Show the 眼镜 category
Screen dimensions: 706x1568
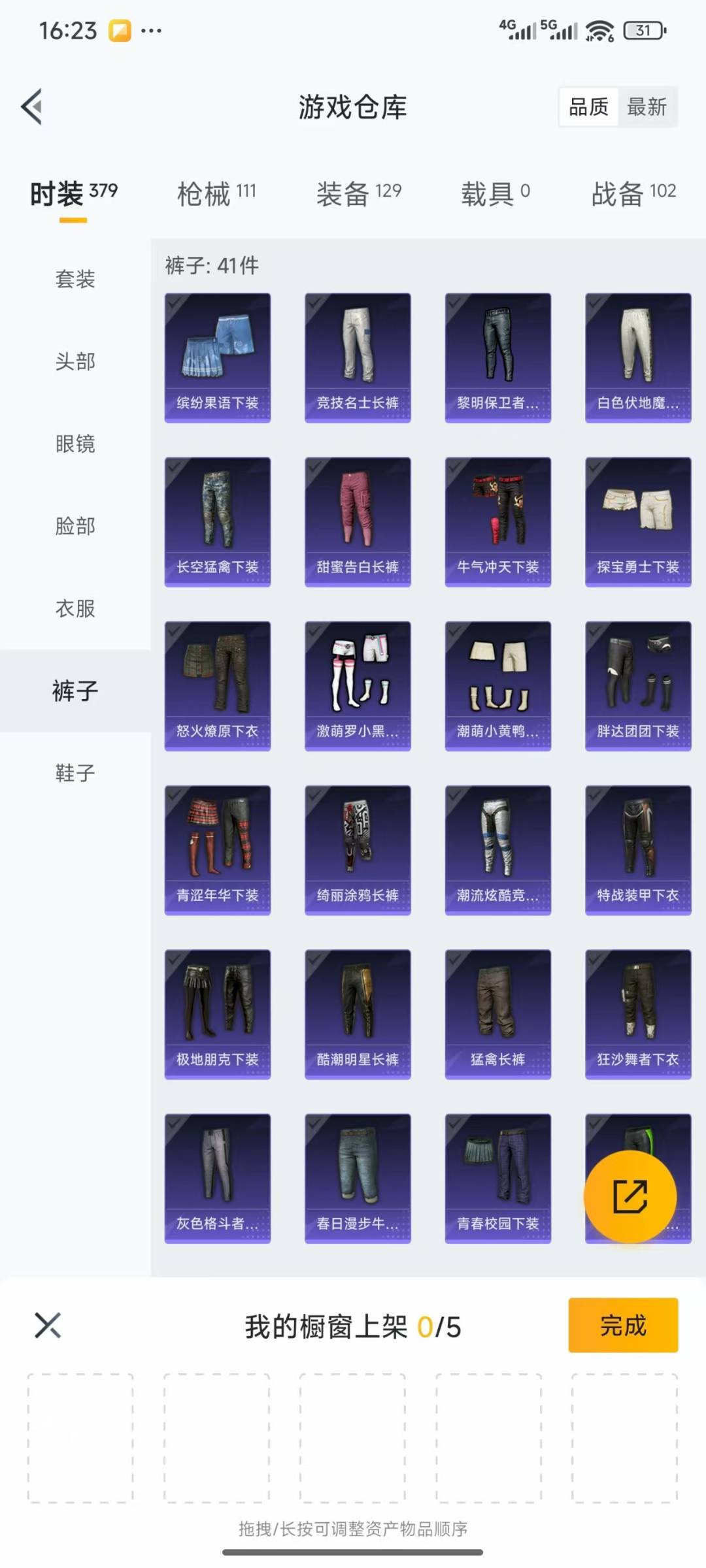coord(75,444)
